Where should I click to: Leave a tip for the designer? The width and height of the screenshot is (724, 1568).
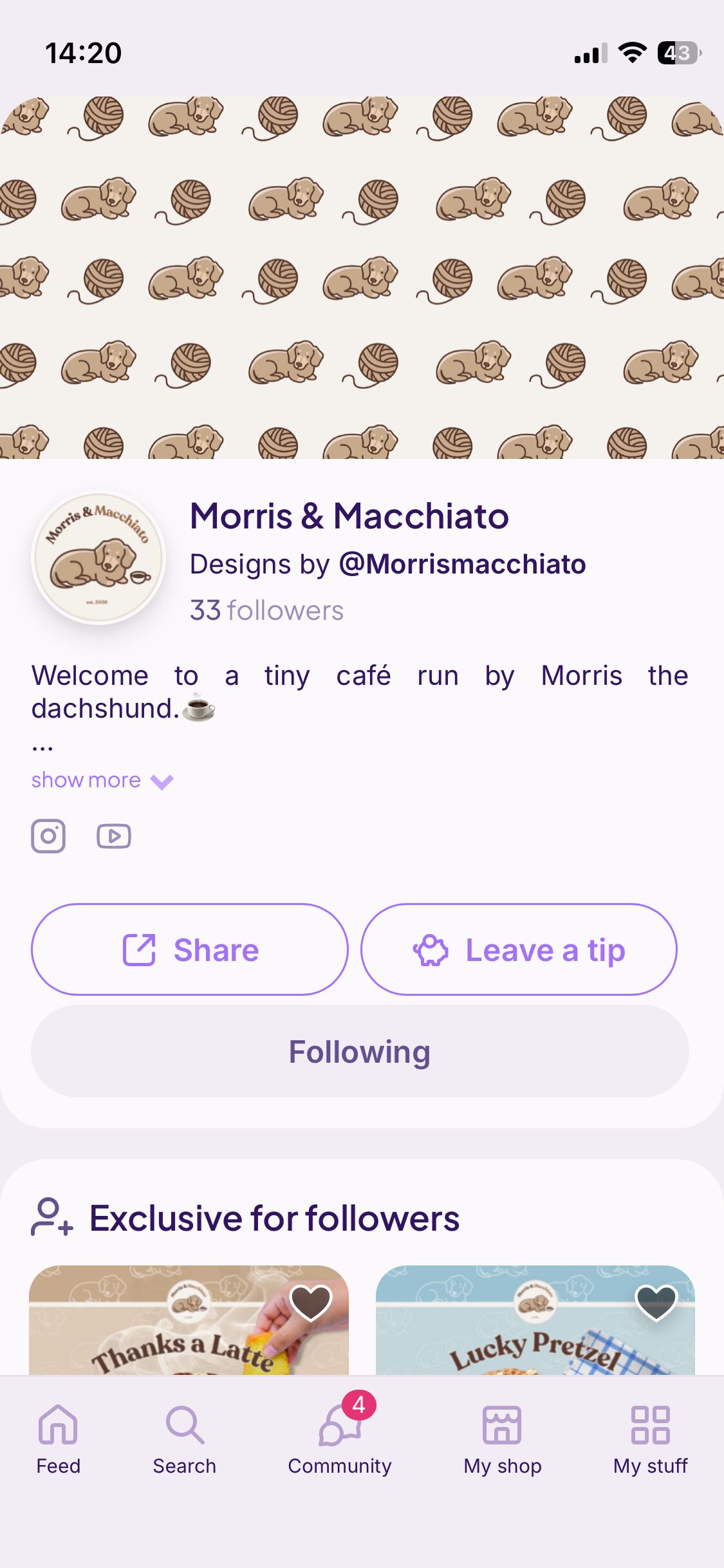coord(519,949)
